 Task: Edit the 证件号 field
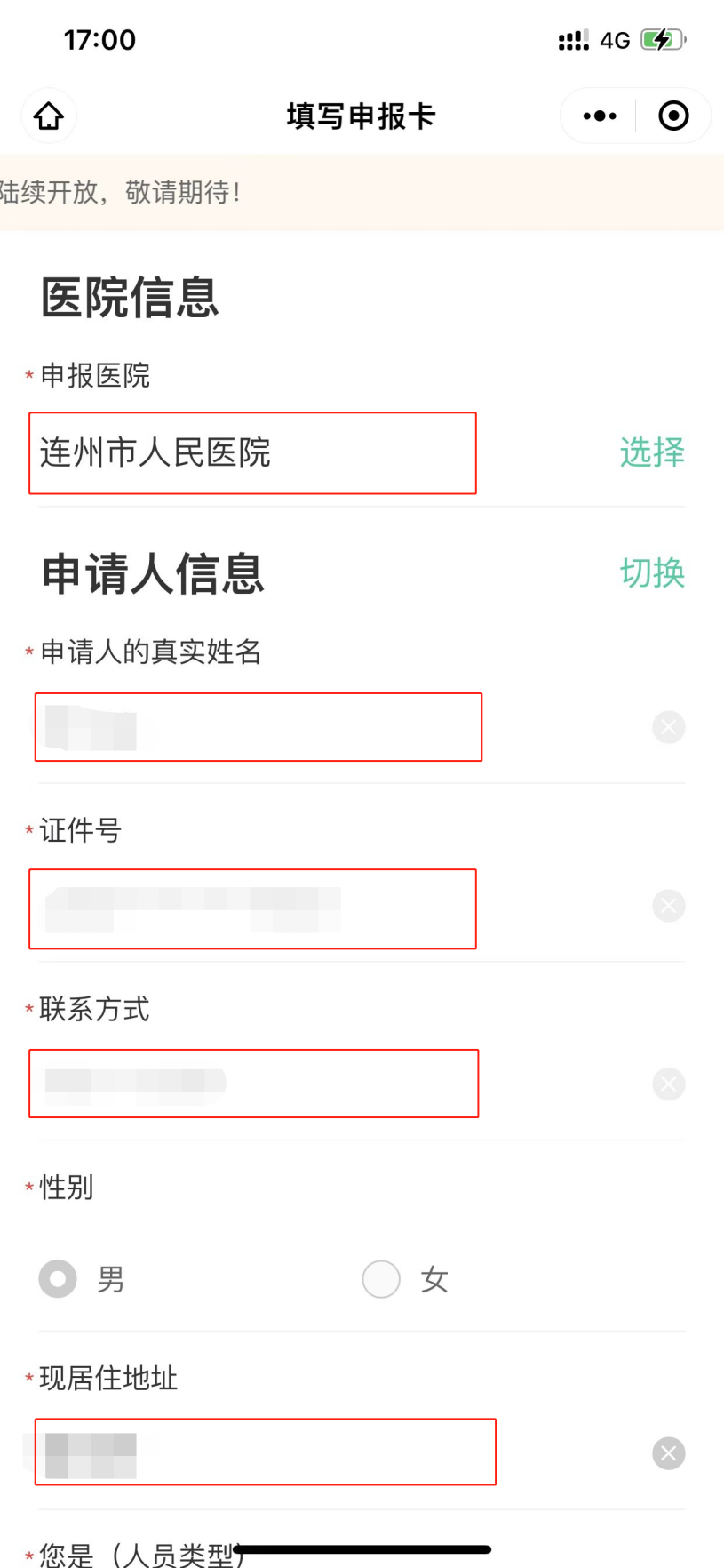tap(252, 908)
